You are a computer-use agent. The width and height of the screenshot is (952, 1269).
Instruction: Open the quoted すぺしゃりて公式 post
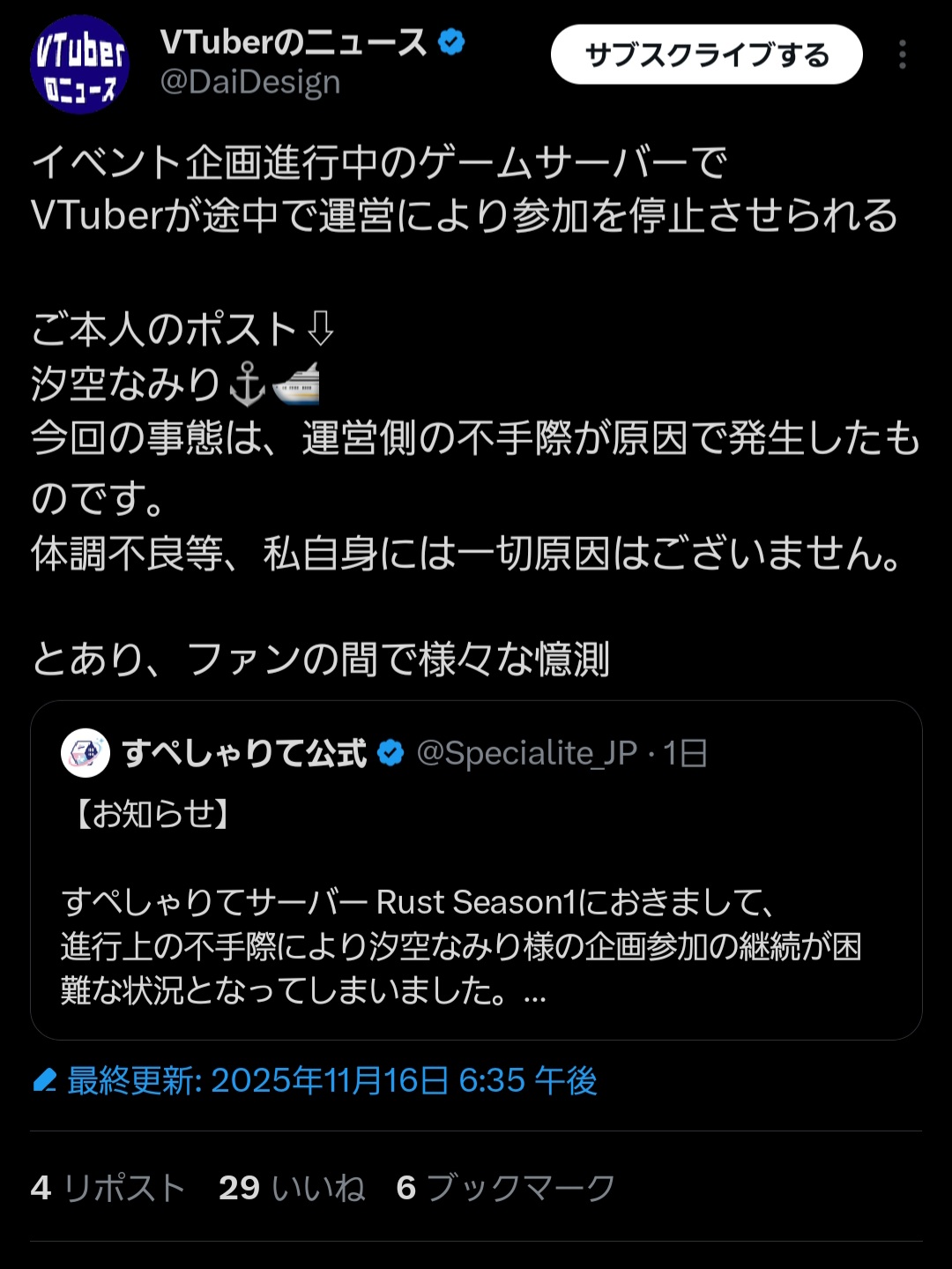point(476,899)
